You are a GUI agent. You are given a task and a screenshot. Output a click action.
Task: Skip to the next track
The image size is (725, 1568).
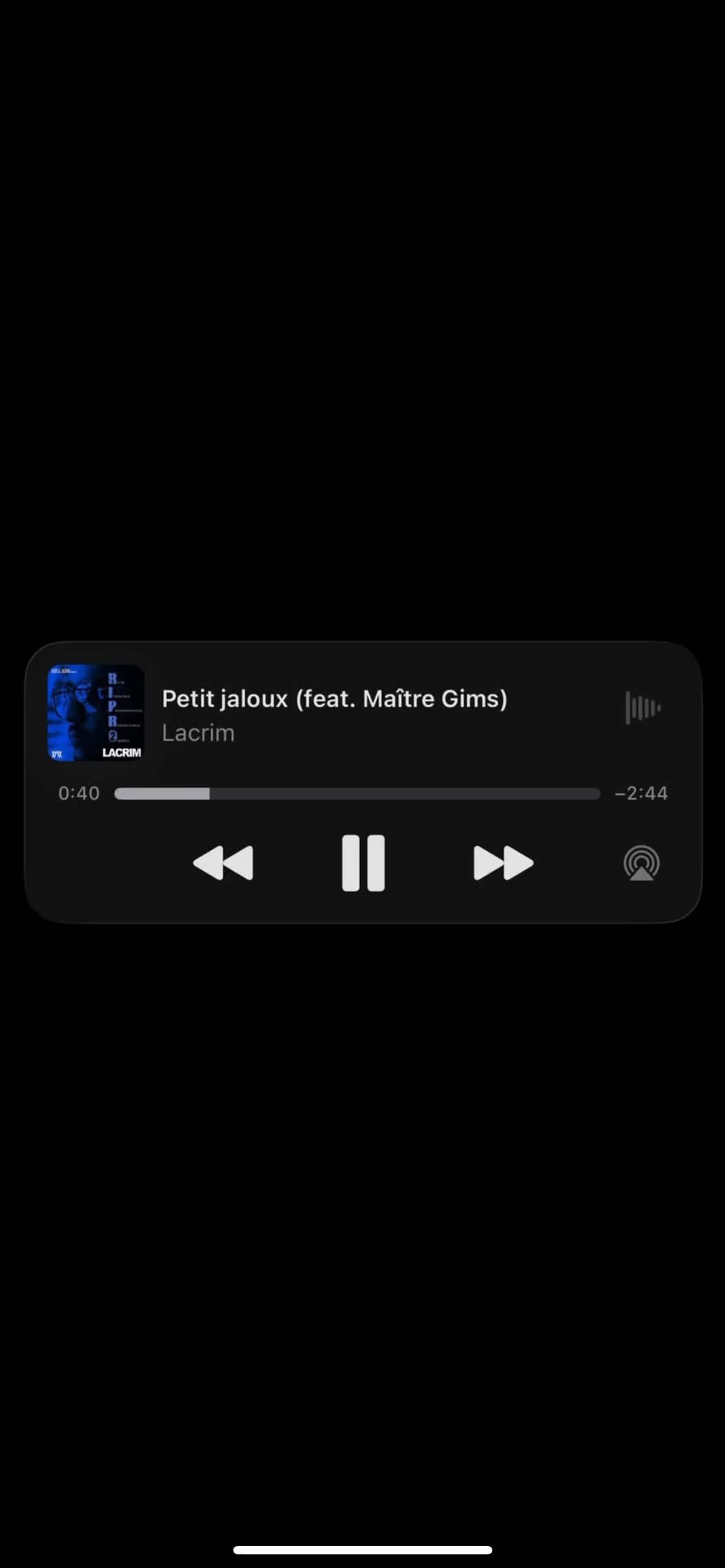tap(503, 863)
